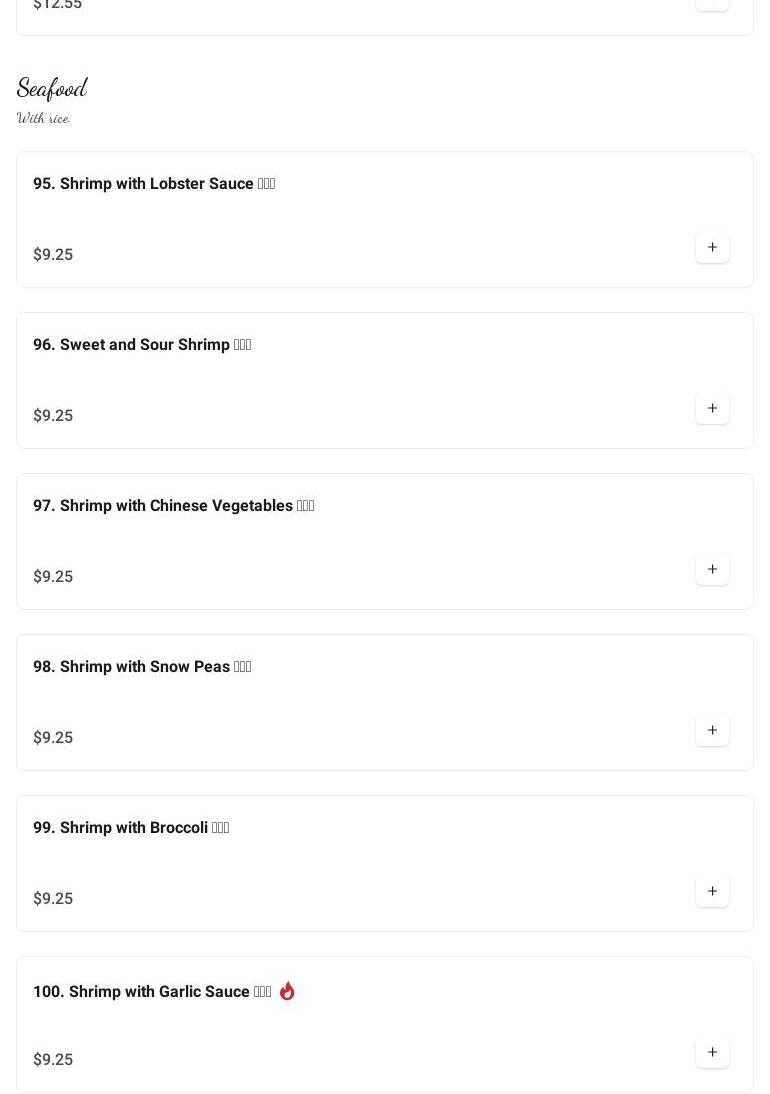This screenshot has width=770, height=1094.
Task: Add Sweet and Sour Shrimp to order
Action: coord(712,409)
